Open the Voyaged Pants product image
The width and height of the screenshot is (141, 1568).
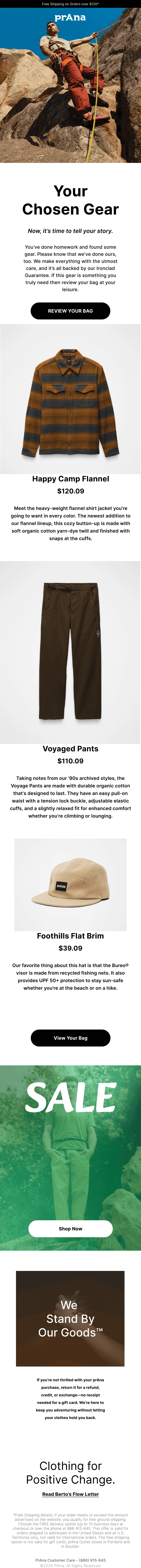pos(70,652)
